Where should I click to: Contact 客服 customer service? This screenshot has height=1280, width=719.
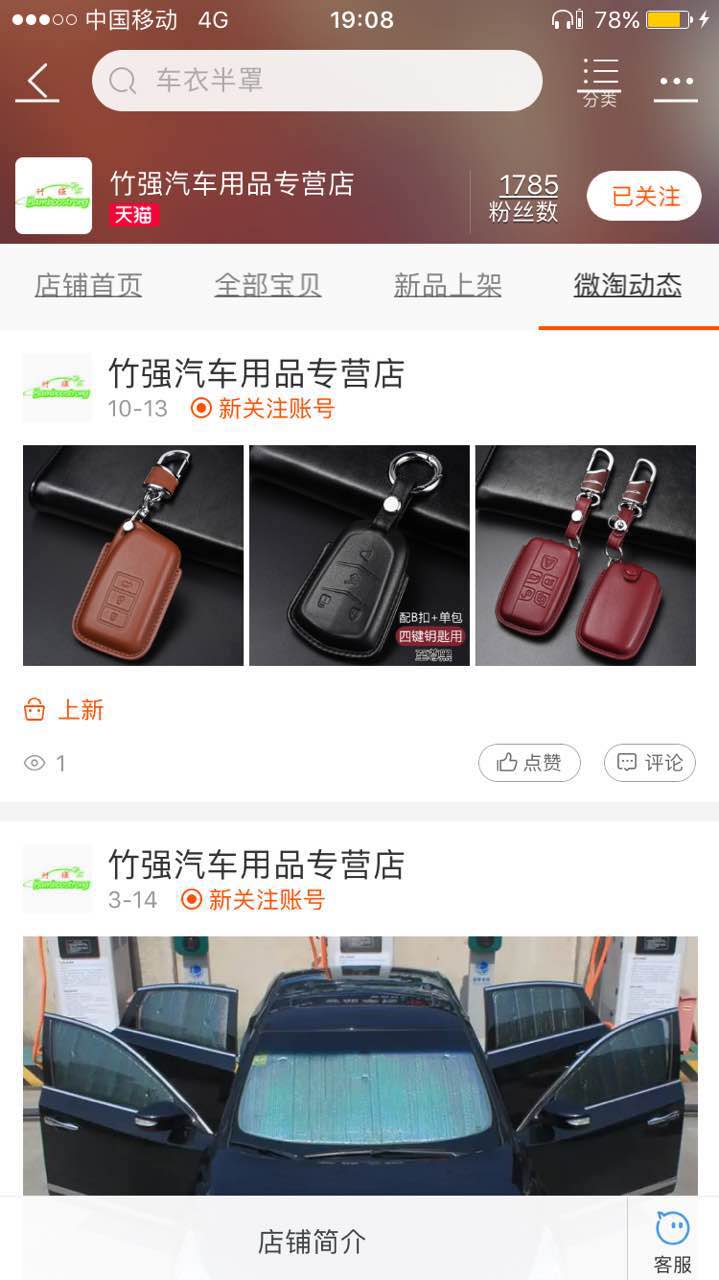pyautogui.click(x=673, y=1241)
